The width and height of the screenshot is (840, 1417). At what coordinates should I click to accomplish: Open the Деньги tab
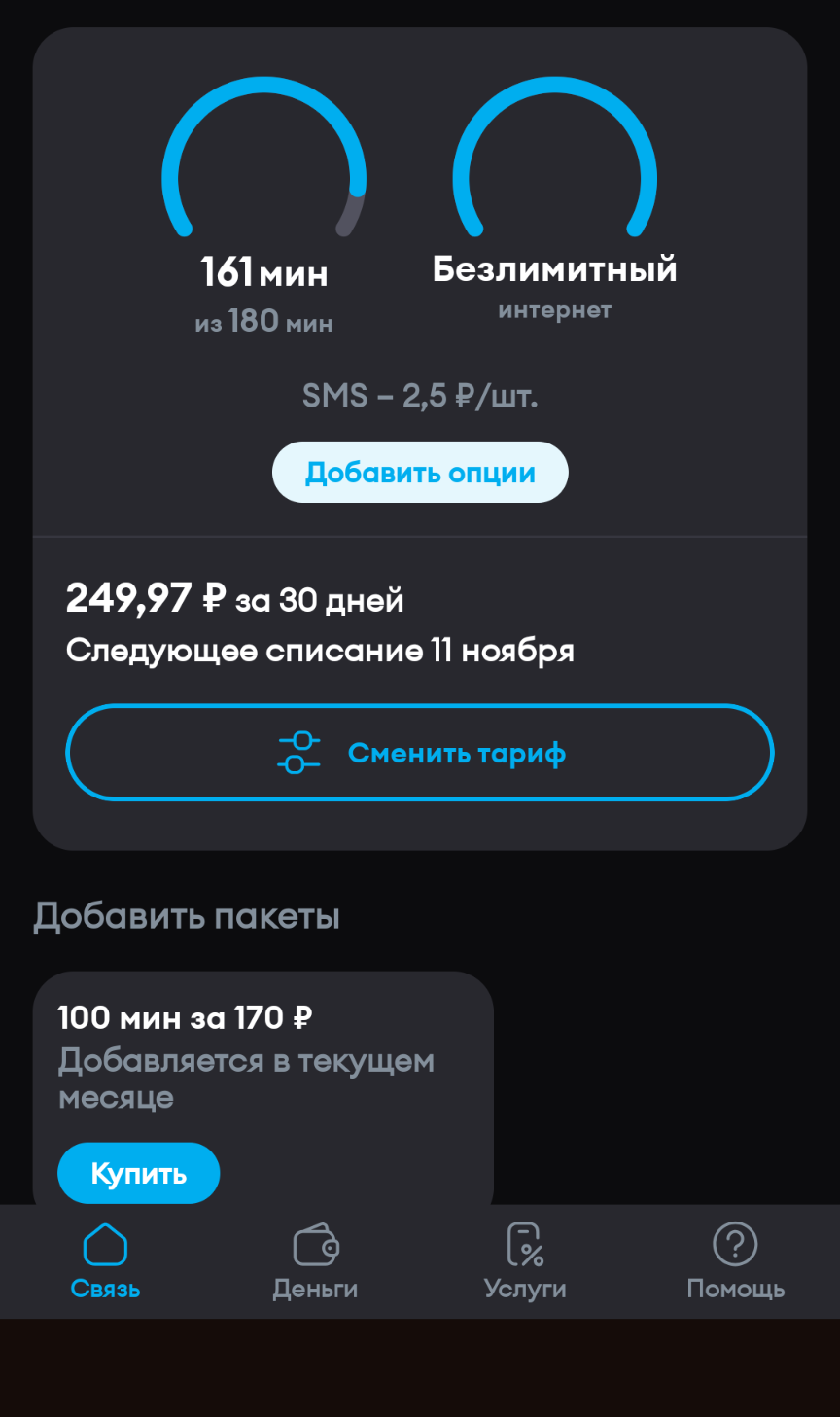click(x=315, y=1261)
